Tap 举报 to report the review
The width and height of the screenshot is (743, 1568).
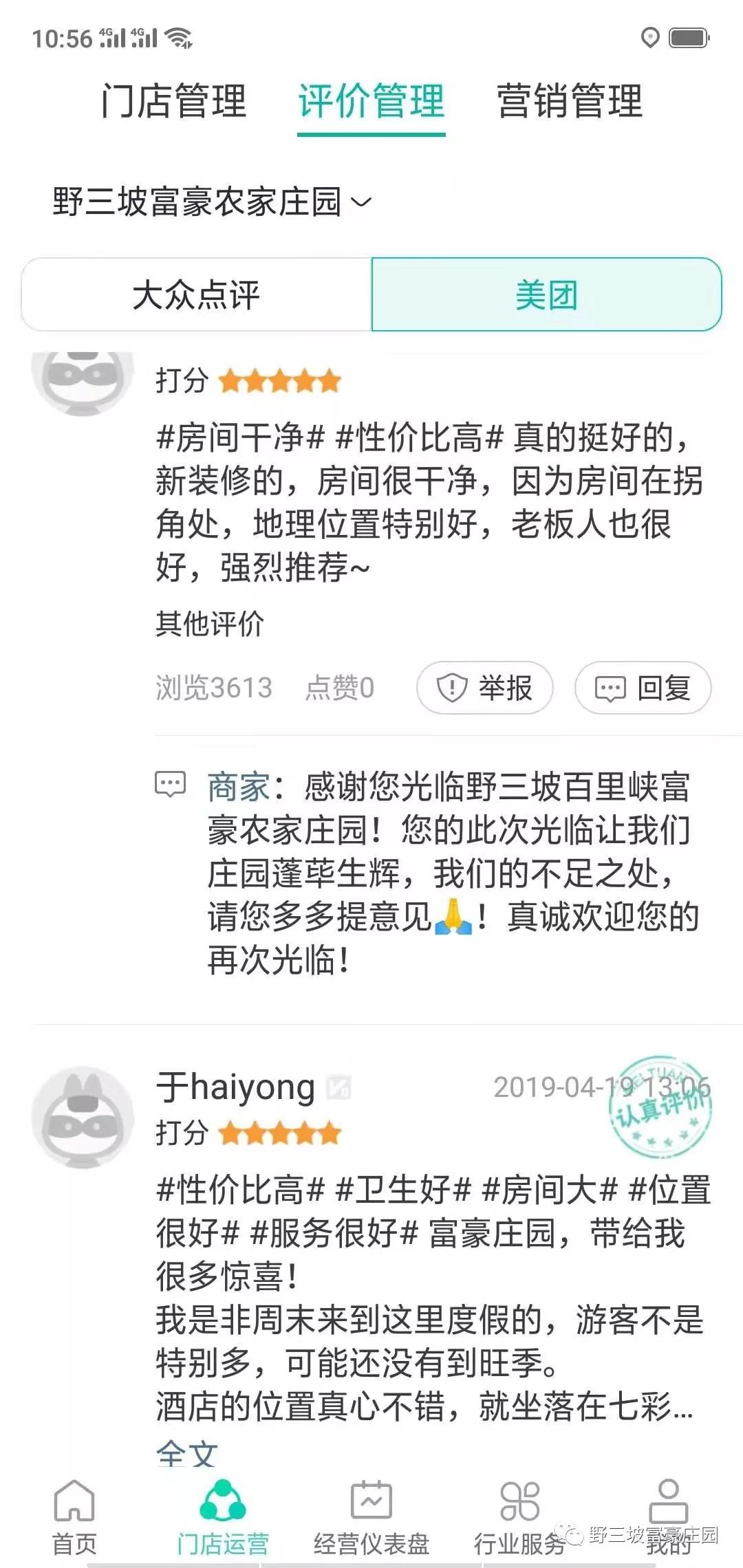point(485,688)
